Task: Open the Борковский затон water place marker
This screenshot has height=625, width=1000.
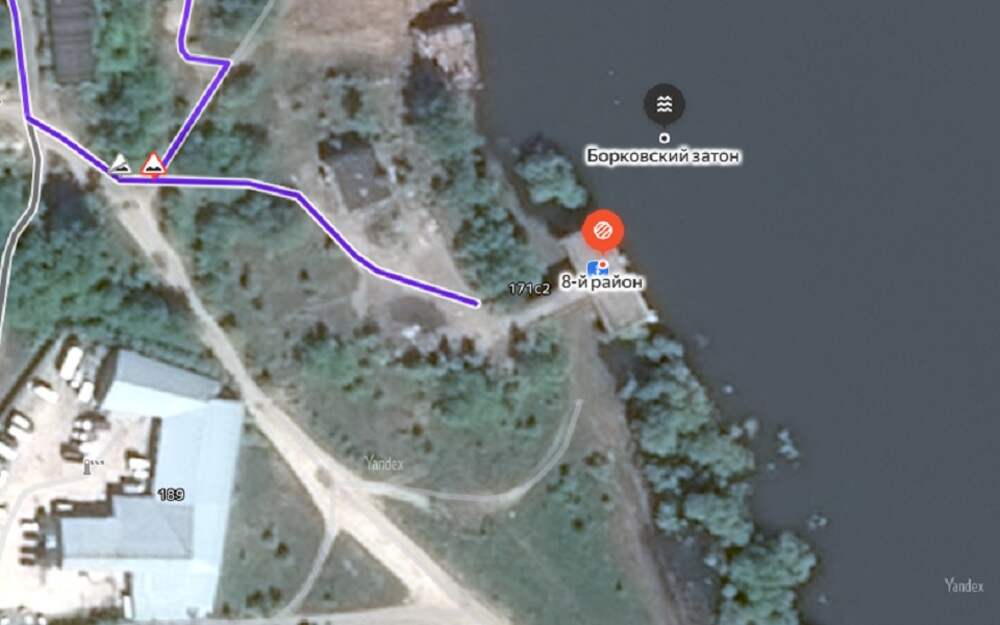Action: click(x=665, y=103)
